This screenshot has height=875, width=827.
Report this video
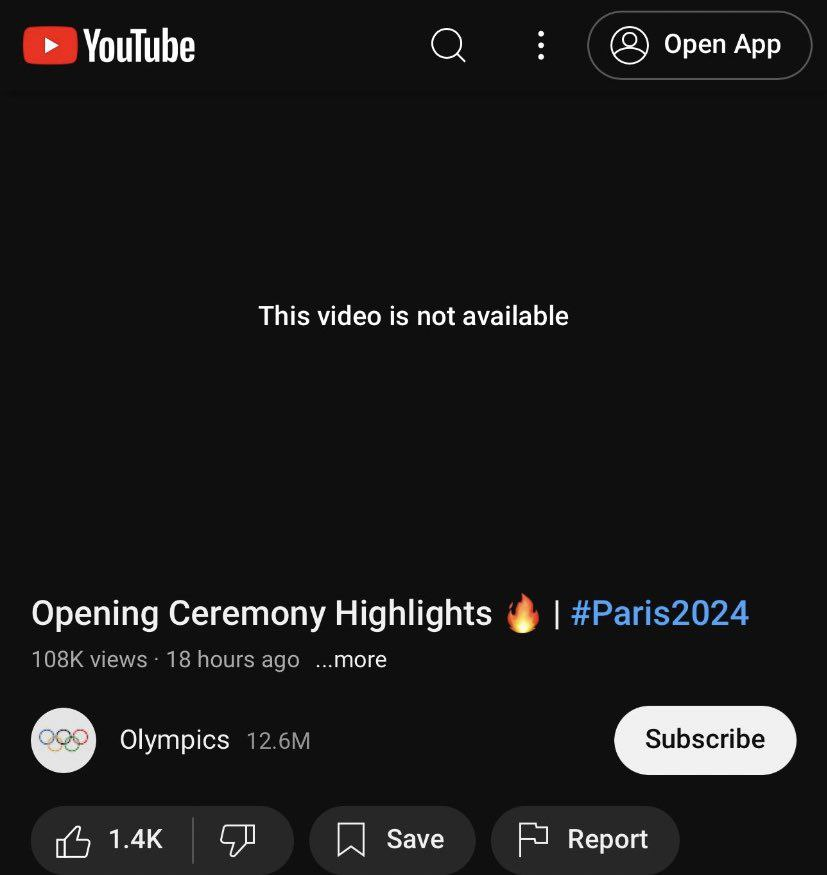click(584, 839)
